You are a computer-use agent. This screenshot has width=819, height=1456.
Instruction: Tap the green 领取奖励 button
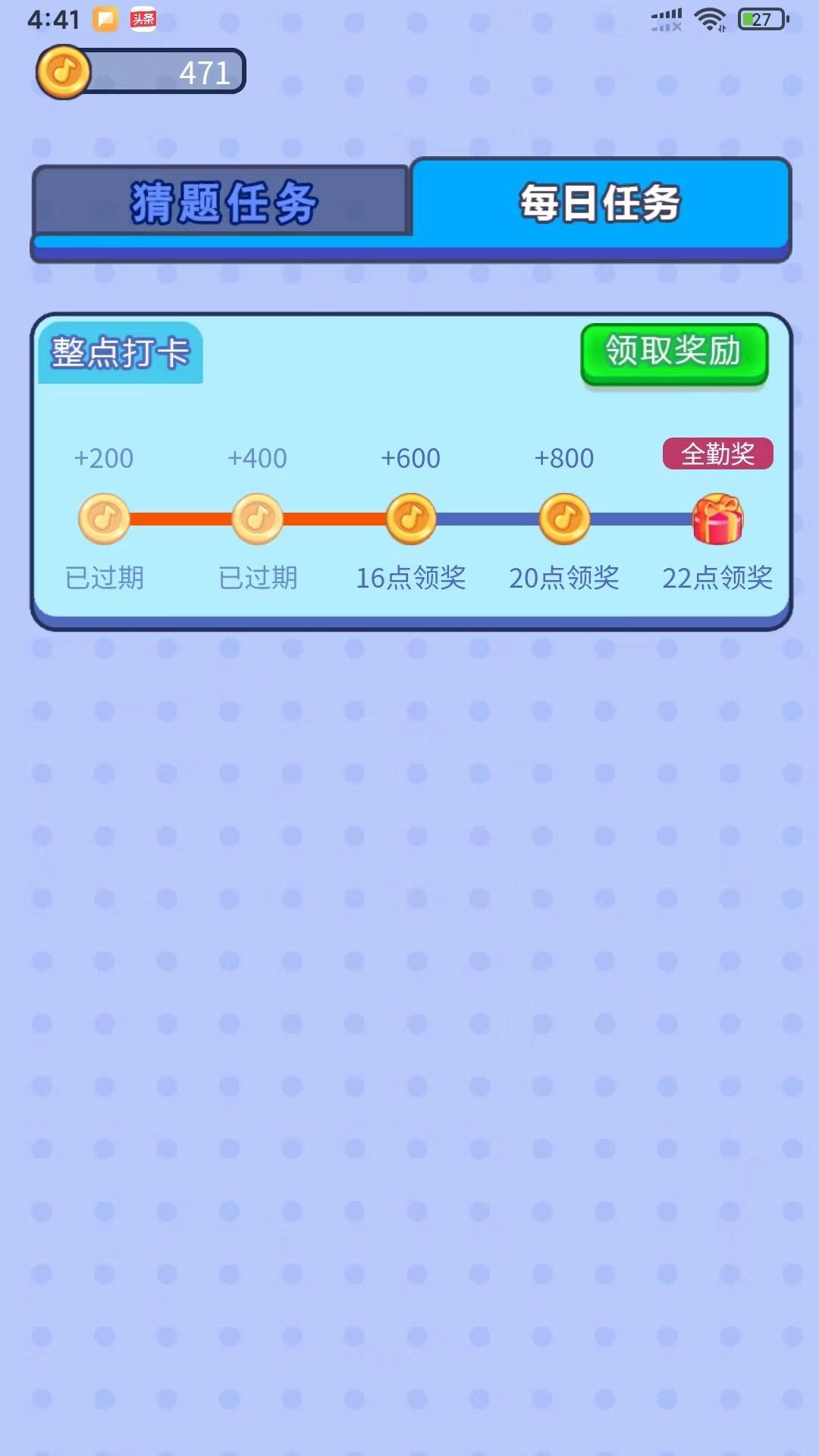pos(673,353)
